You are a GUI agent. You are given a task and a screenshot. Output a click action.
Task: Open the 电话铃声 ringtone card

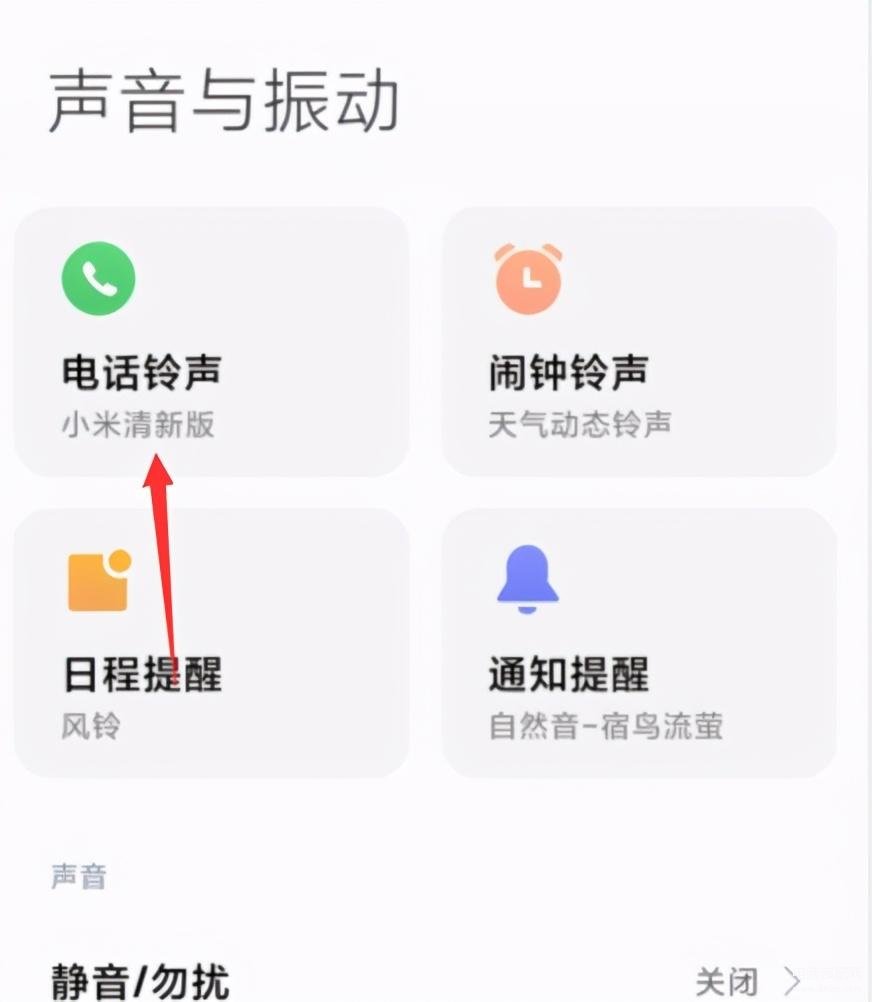(x=211, y=342)
